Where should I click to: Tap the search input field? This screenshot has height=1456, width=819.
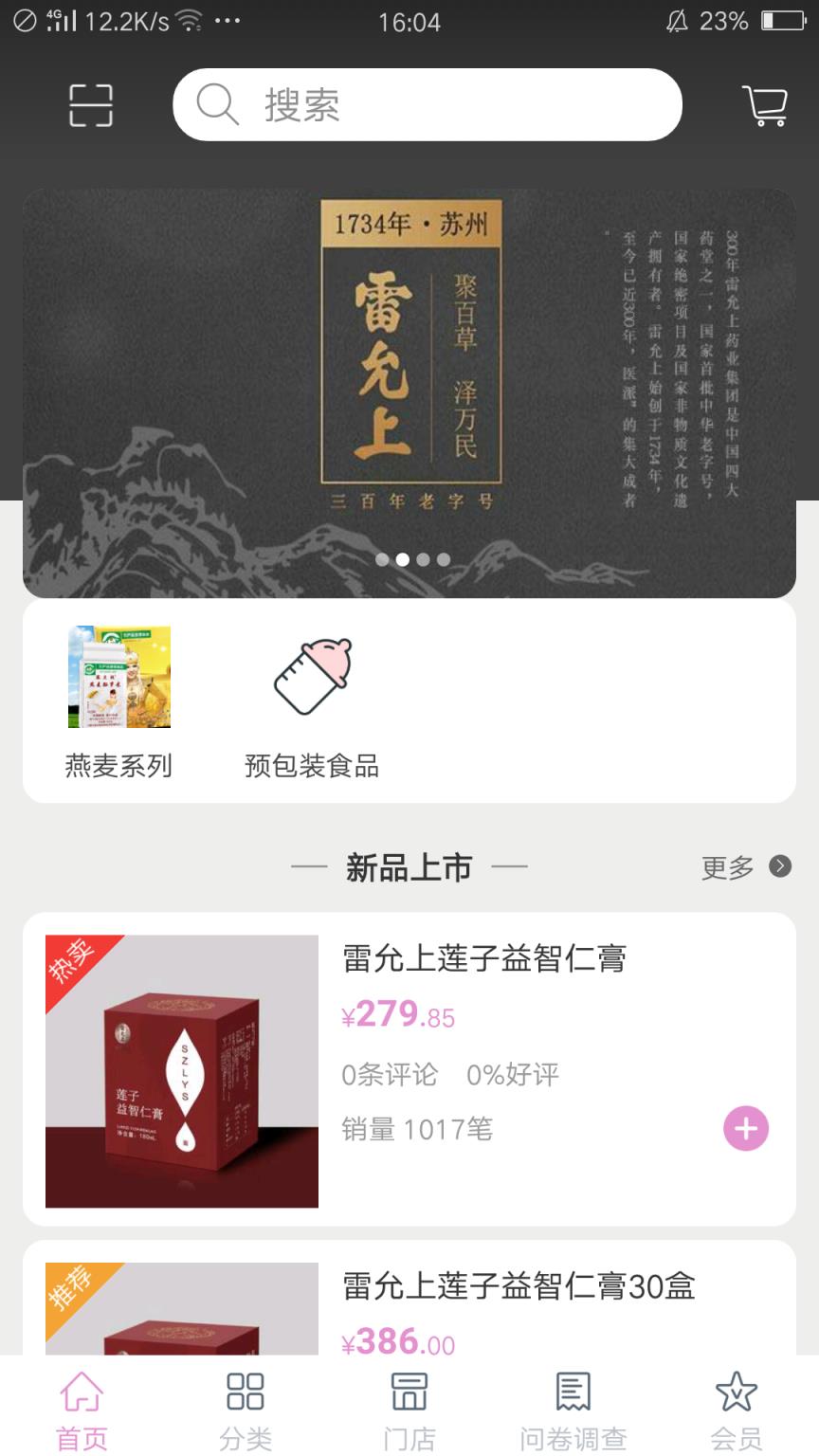point(427,105)
